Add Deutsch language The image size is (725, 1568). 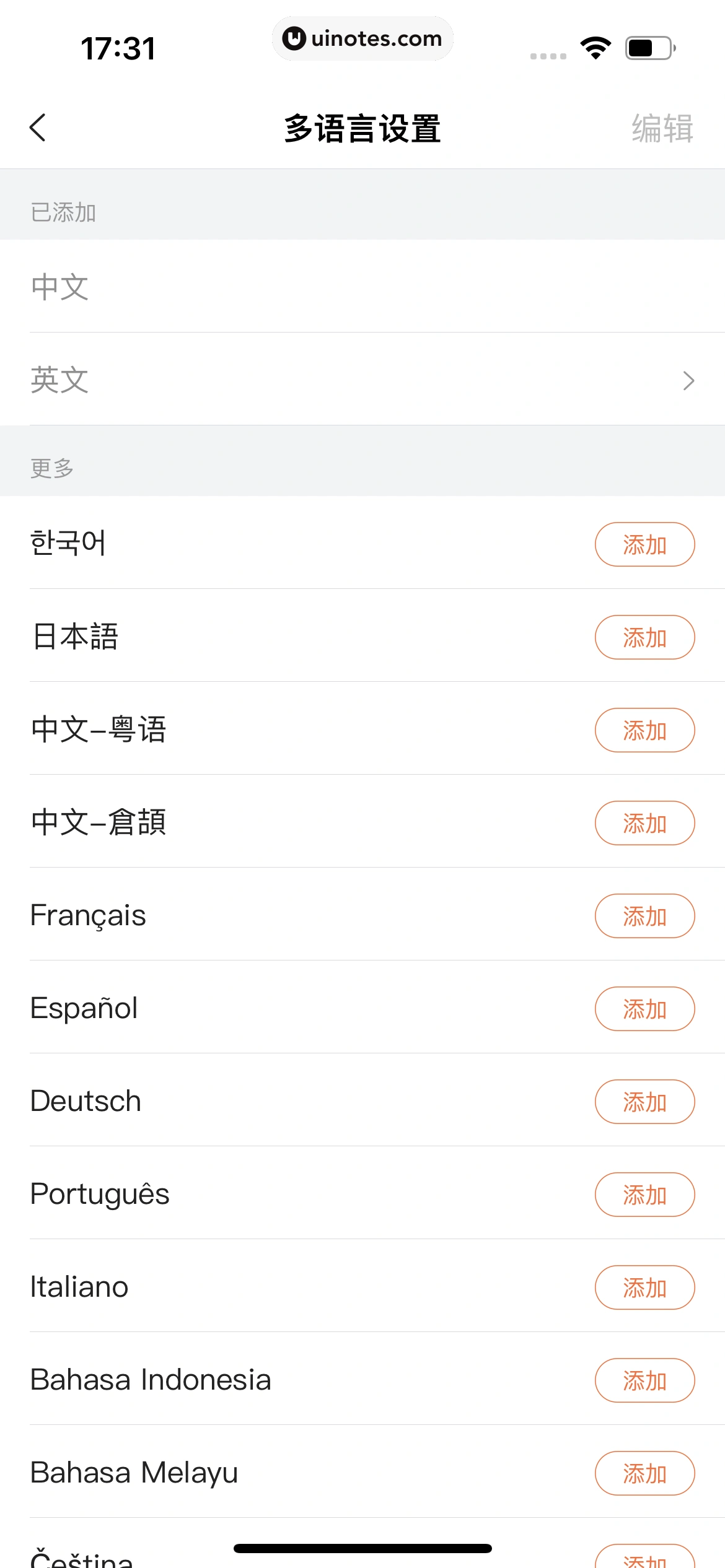(644, 1102)
